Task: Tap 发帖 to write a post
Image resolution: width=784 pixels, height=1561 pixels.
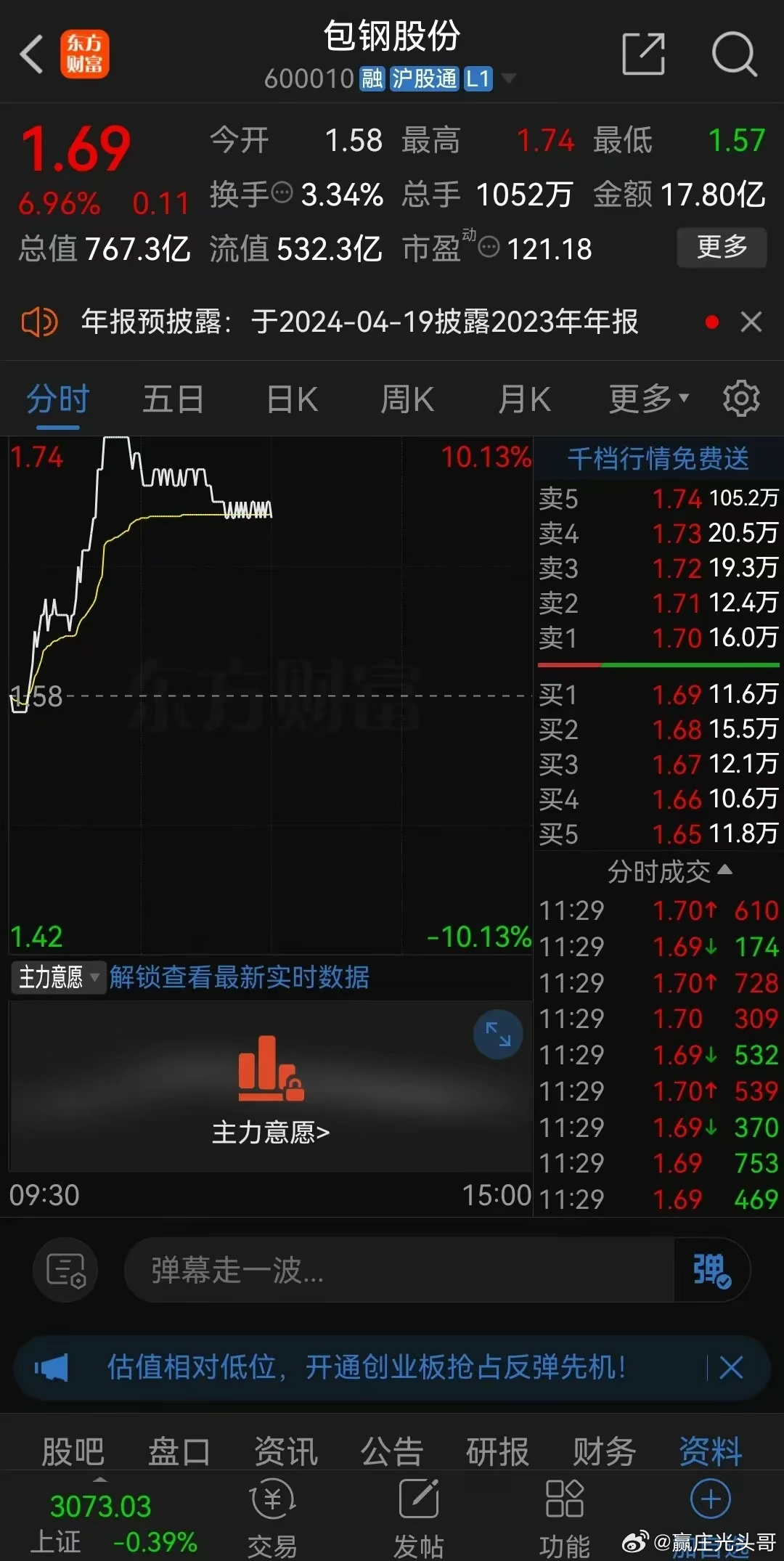Action: point(419,1515)
